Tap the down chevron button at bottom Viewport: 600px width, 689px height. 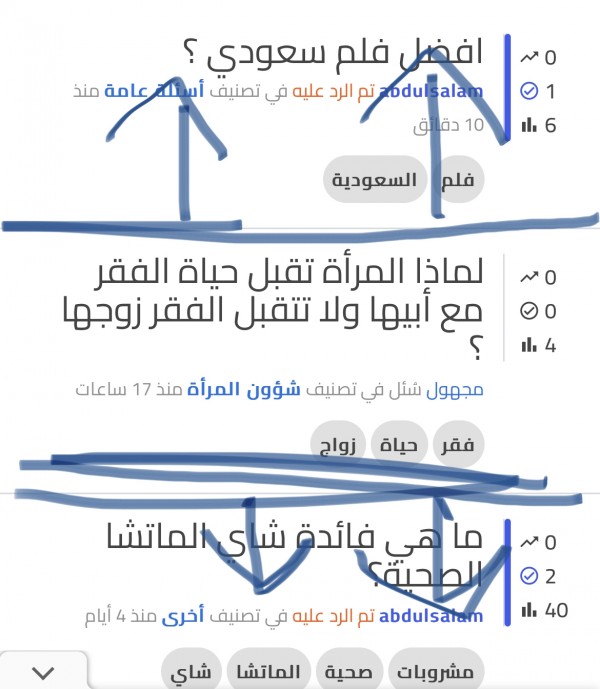click(43, 672)
